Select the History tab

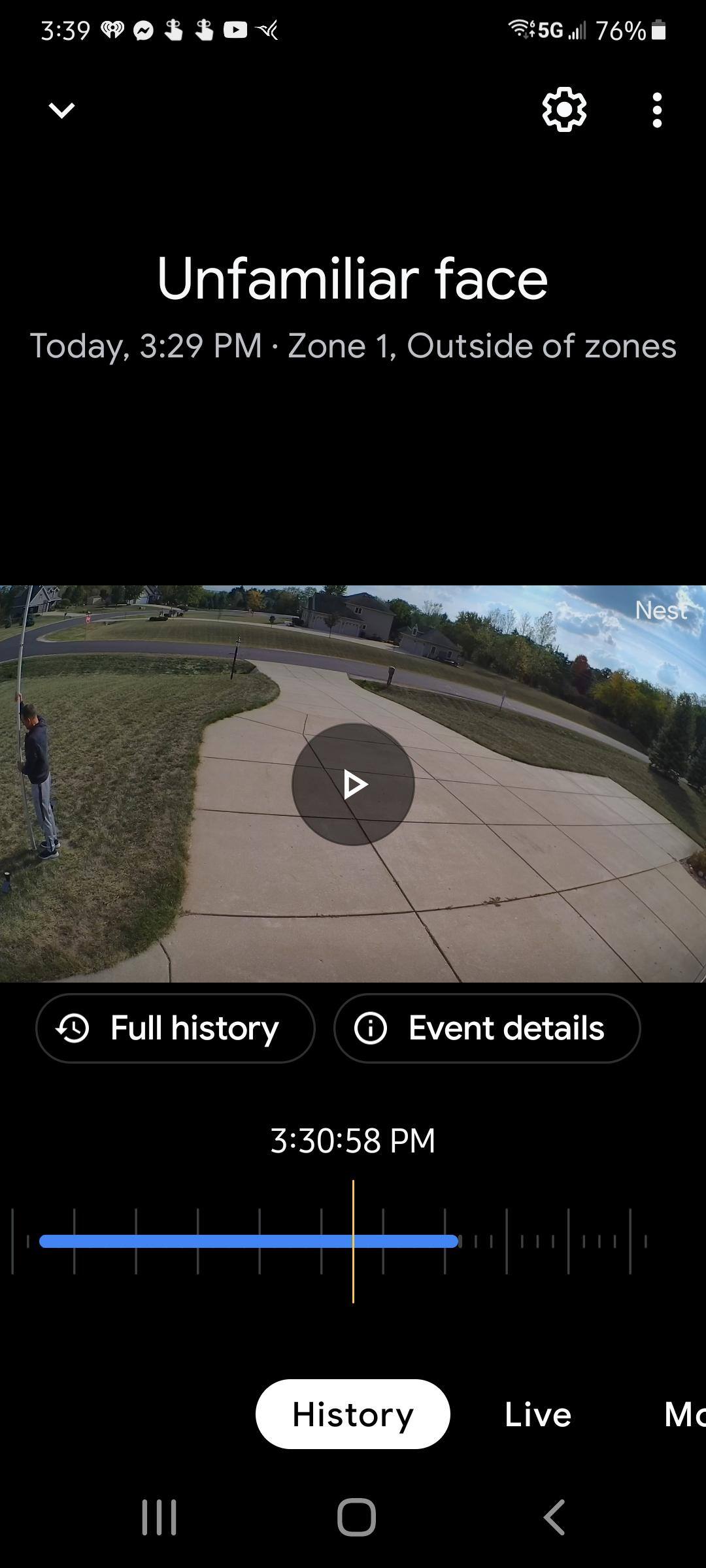[x=352, y=1414]
